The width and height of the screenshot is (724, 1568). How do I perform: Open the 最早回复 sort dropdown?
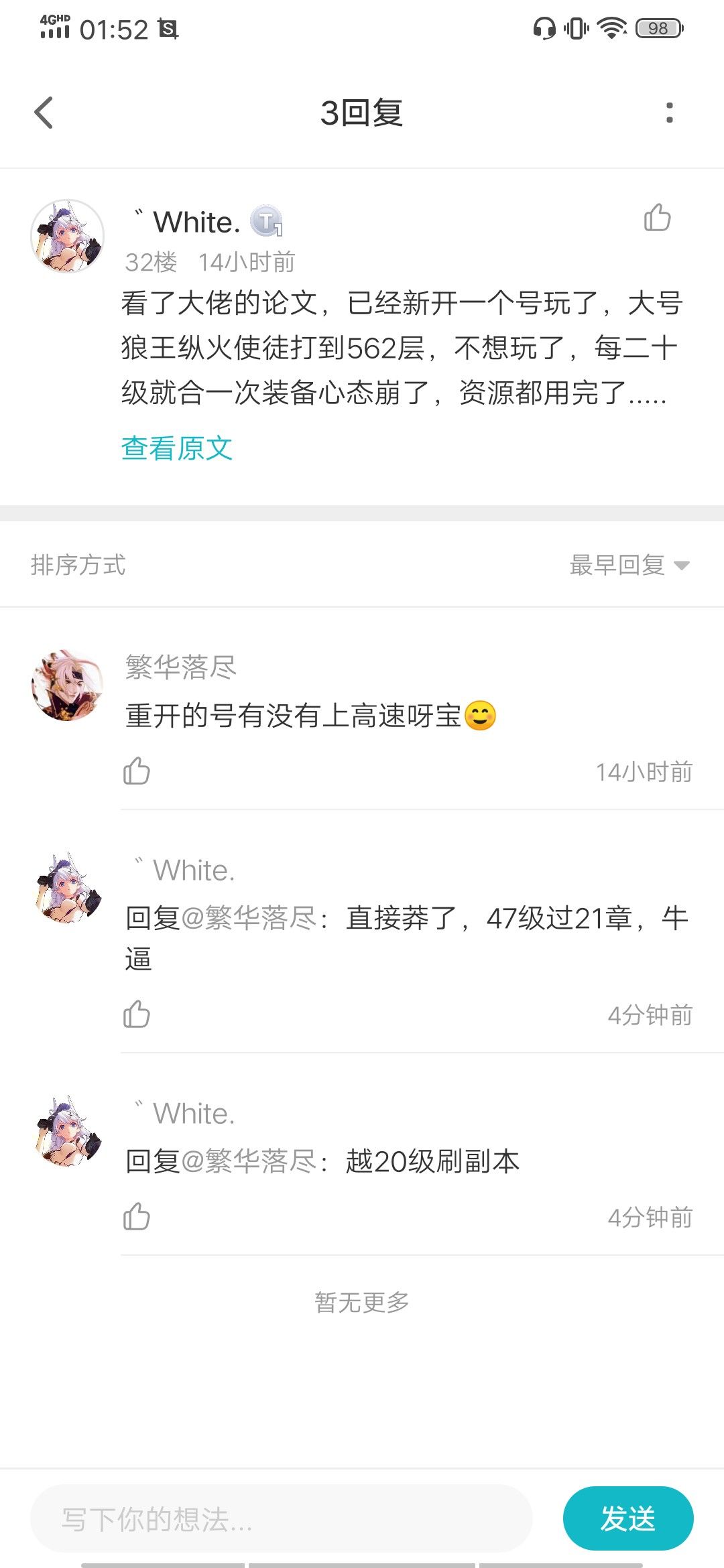coord(629,565)
